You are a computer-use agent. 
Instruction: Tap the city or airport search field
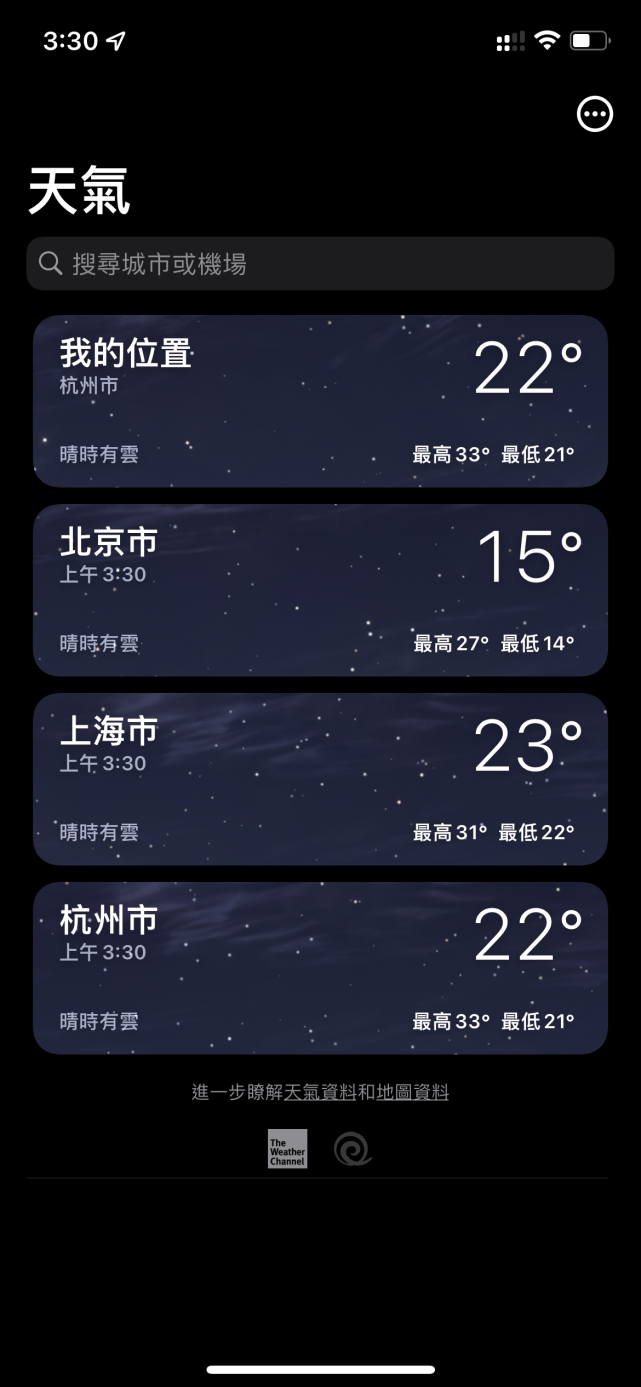coord(320,264)
